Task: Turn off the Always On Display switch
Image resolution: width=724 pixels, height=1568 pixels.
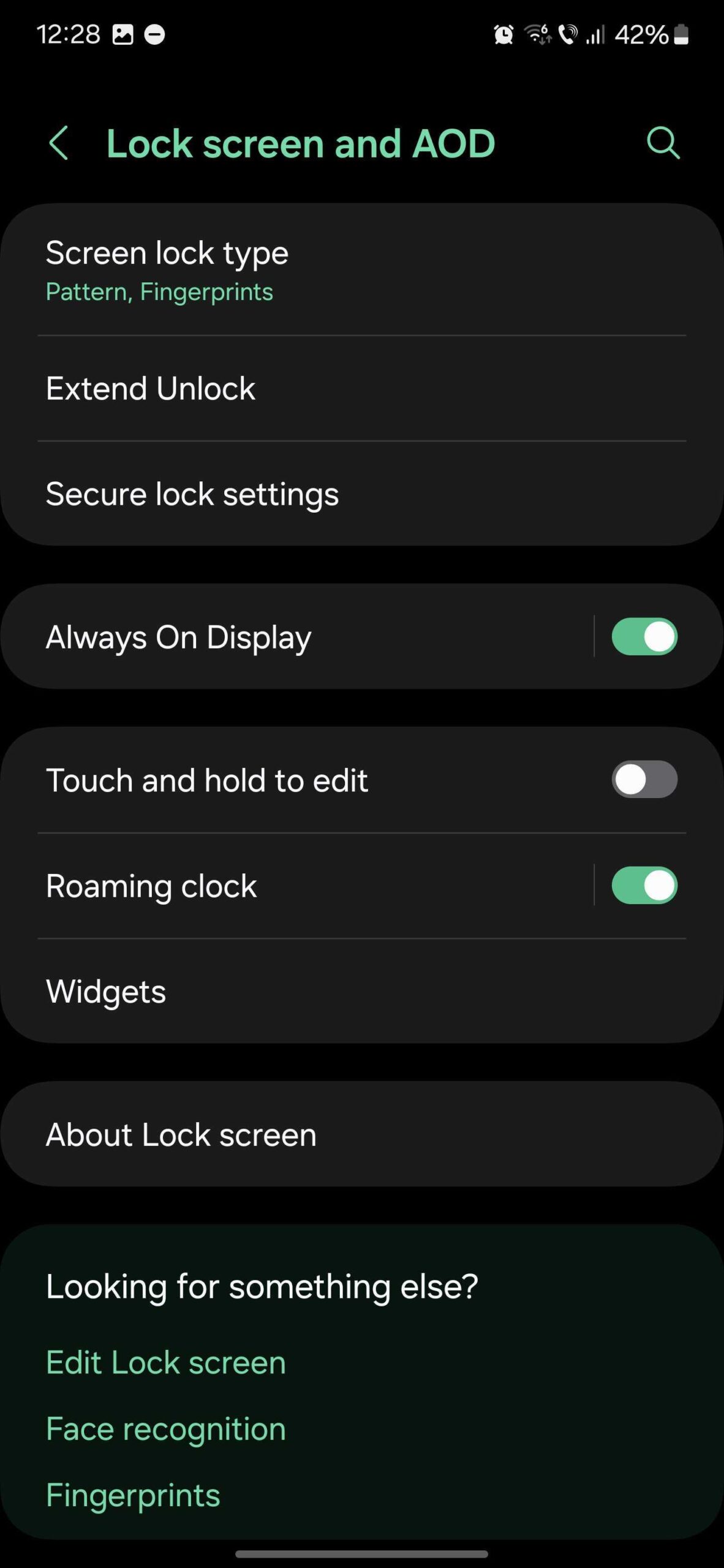Action: point(644,636)
